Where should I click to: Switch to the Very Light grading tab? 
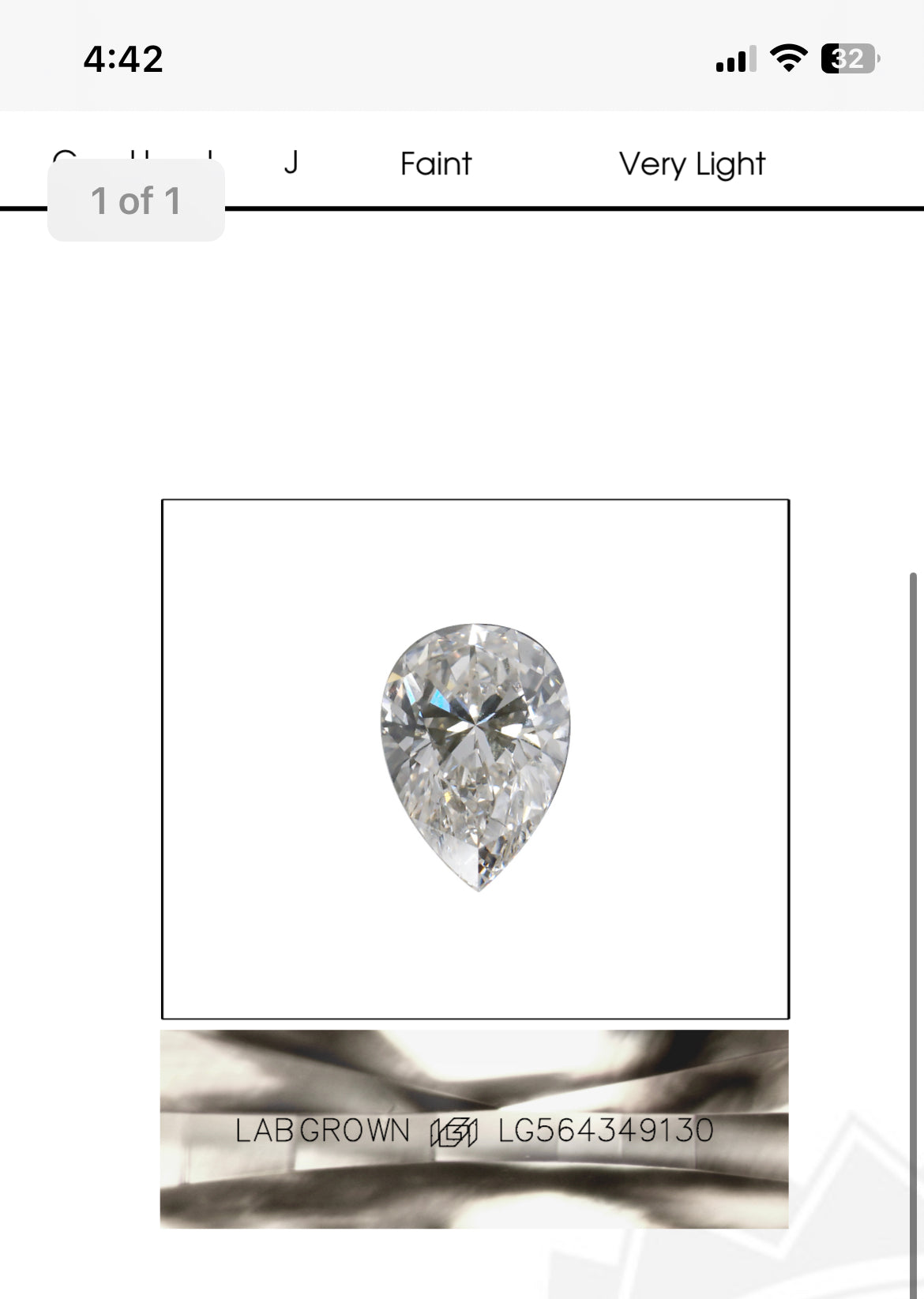[x=692, y=163]
